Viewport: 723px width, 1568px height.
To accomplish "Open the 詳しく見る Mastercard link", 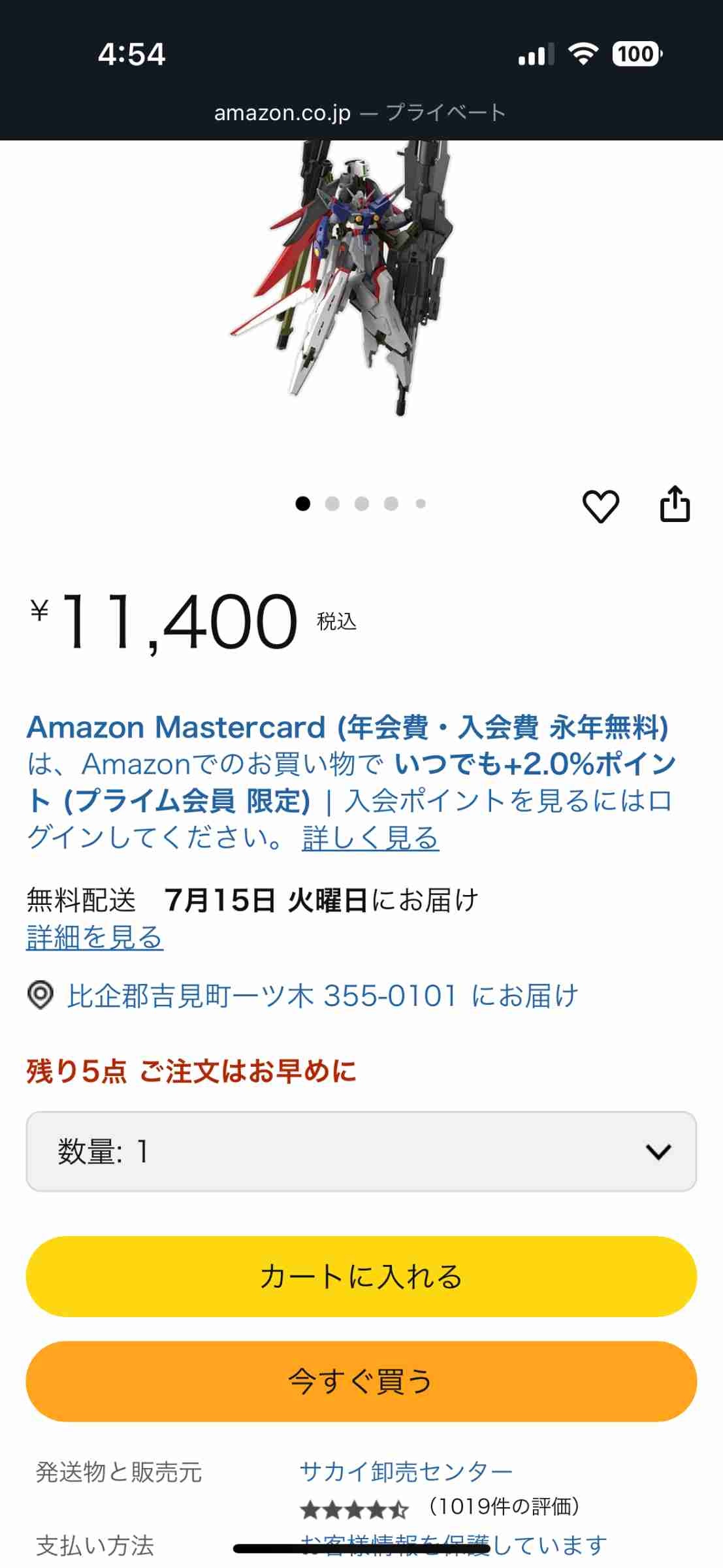I will click(370, 838).
